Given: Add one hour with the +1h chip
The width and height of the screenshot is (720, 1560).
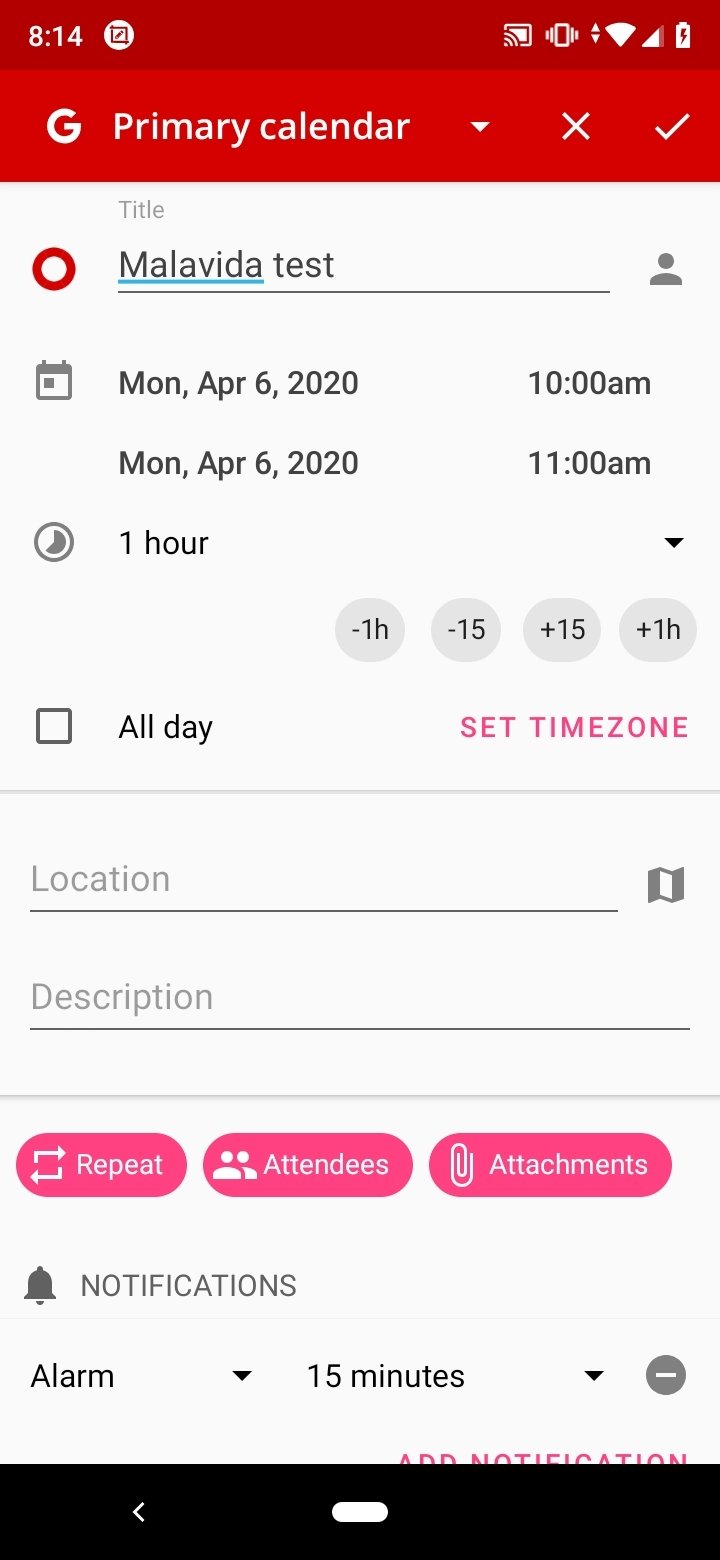Looking at the screenshot, I should click(658, 630).
